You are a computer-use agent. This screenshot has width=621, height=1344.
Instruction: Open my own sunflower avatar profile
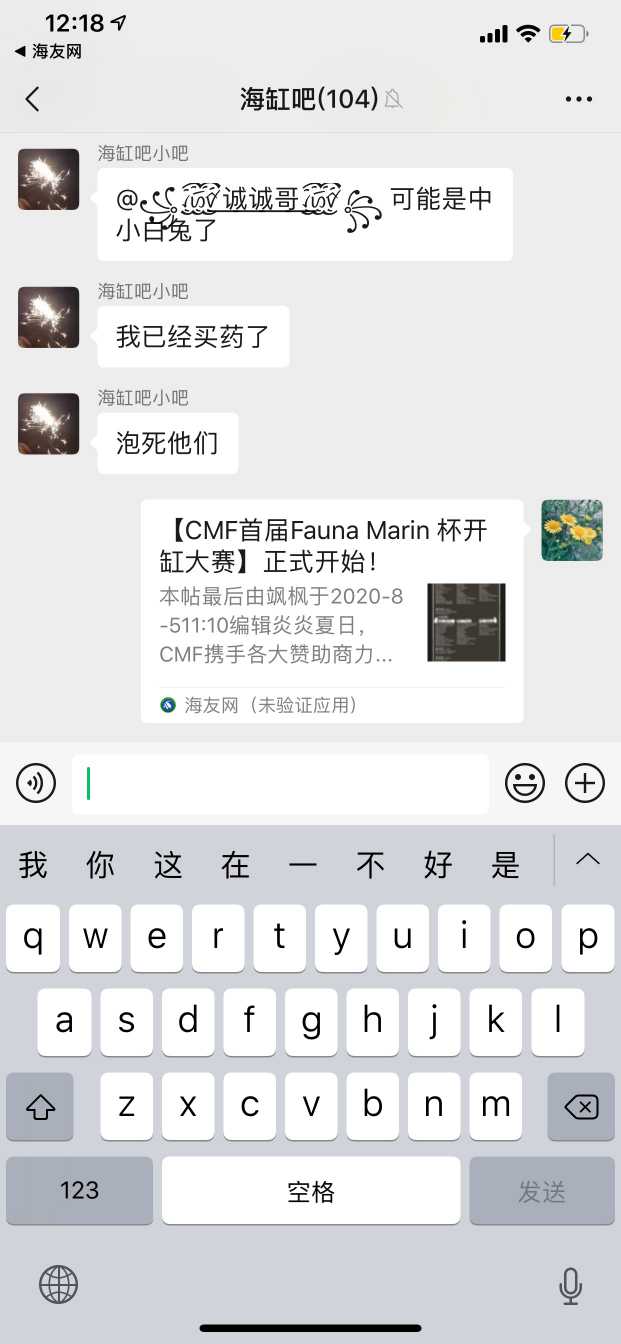tap(572, 530)
